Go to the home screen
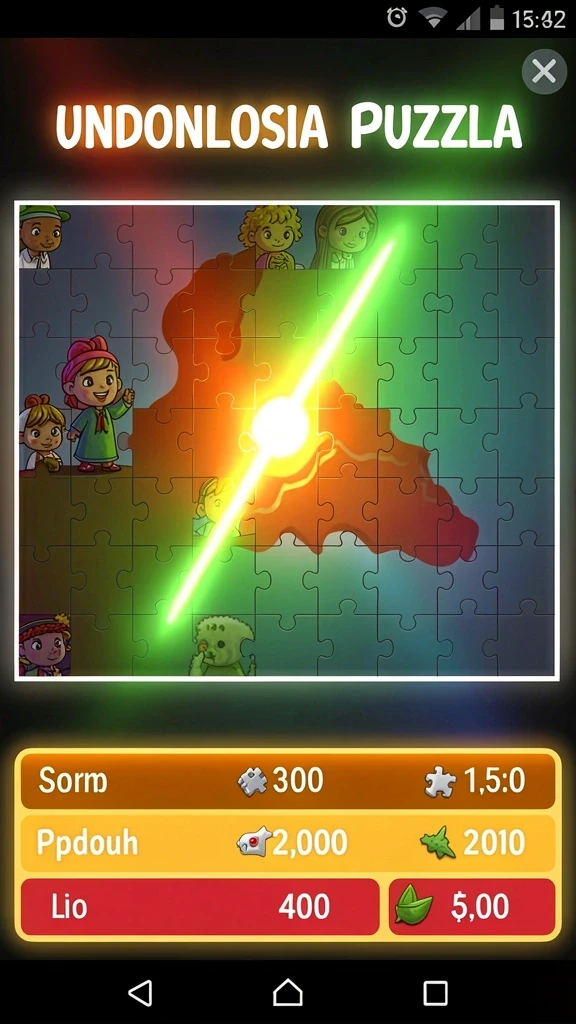This screenshot has width=576, height=1024. (x=288, y=993)
